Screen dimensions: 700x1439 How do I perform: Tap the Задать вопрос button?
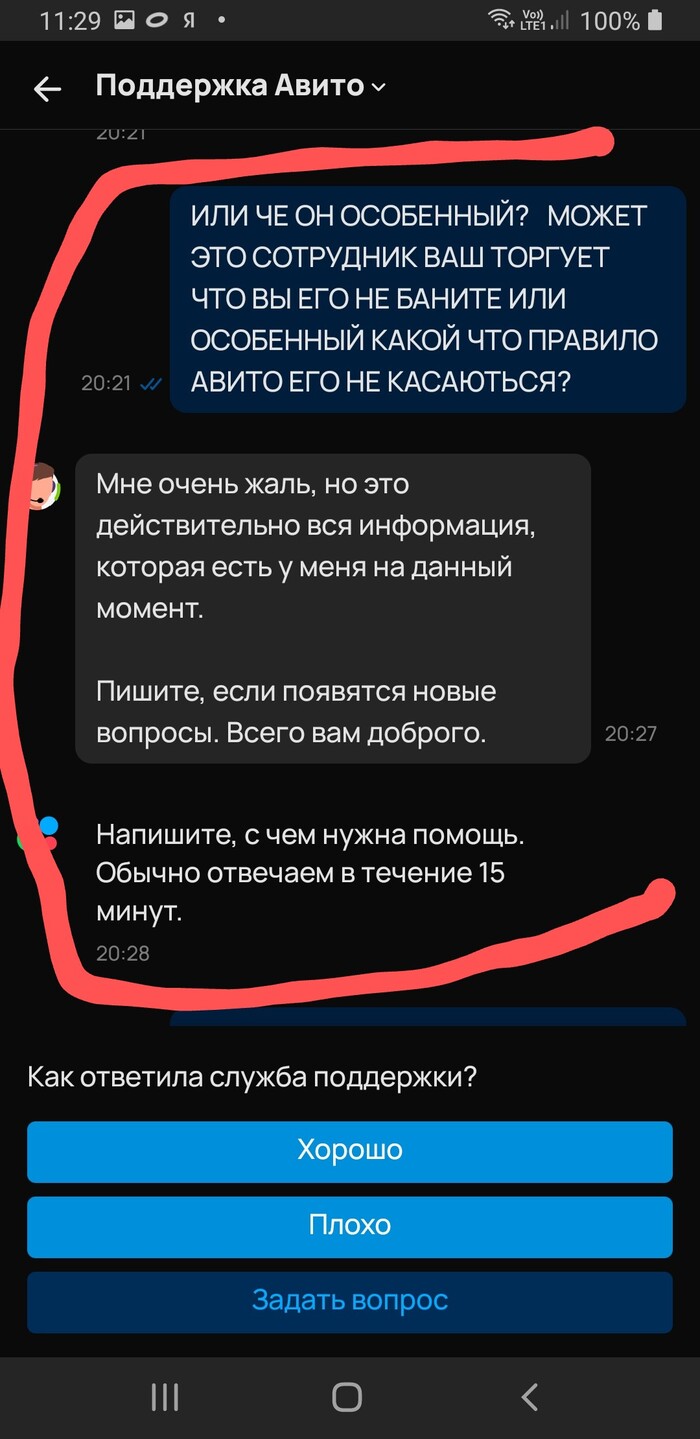(x=350, y=1302)
